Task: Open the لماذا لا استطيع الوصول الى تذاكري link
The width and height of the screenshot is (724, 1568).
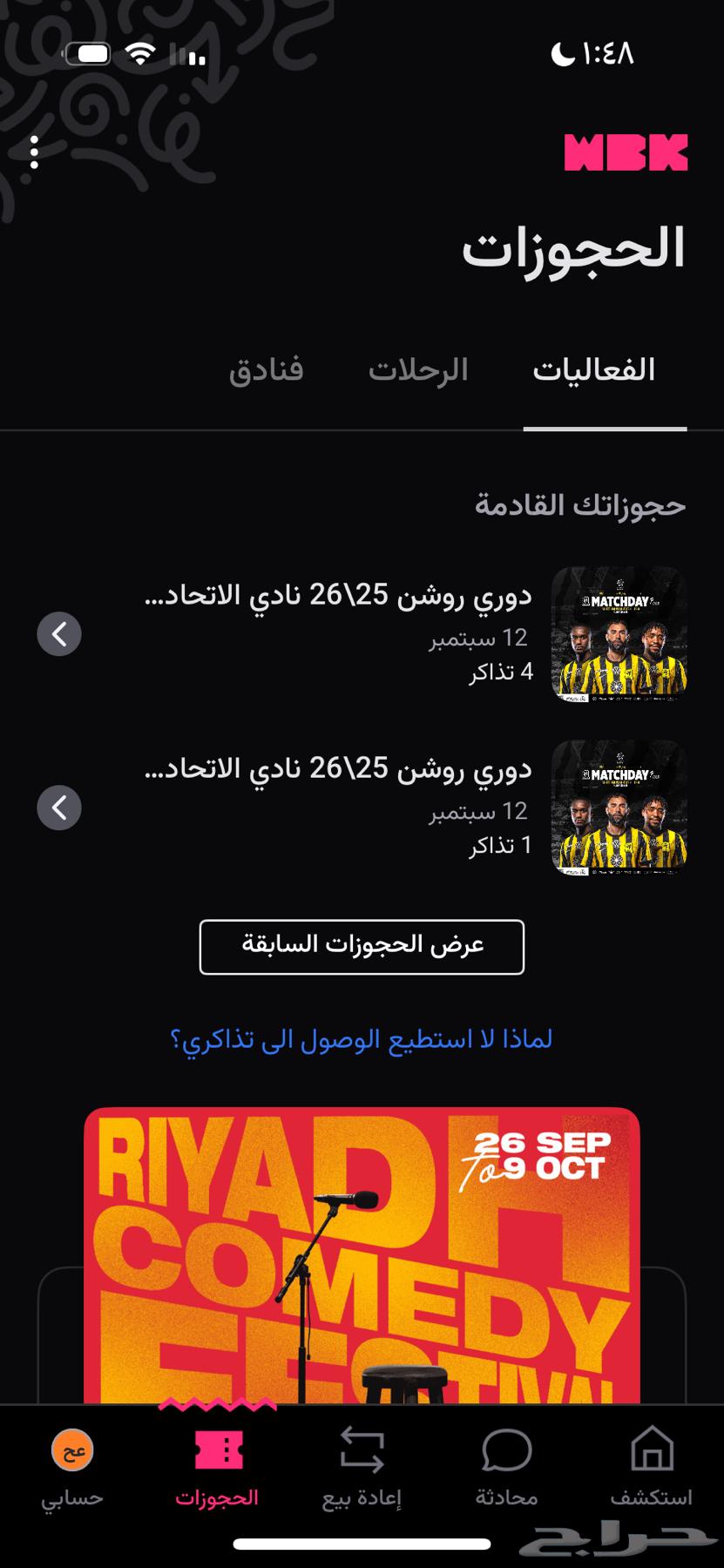Action: [362, 1039]
